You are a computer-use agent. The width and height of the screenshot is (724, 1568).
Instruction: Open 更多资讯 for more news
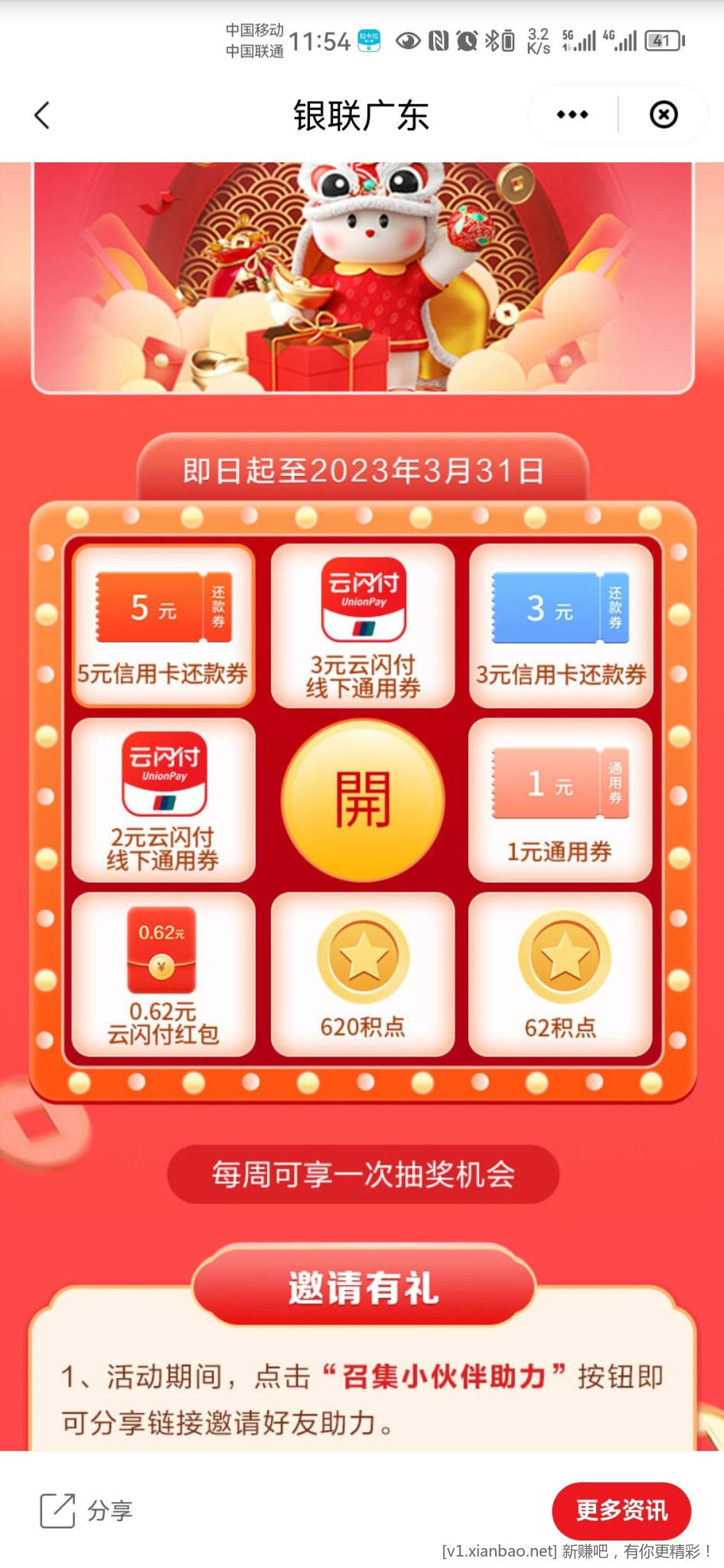coord(621,1511)
